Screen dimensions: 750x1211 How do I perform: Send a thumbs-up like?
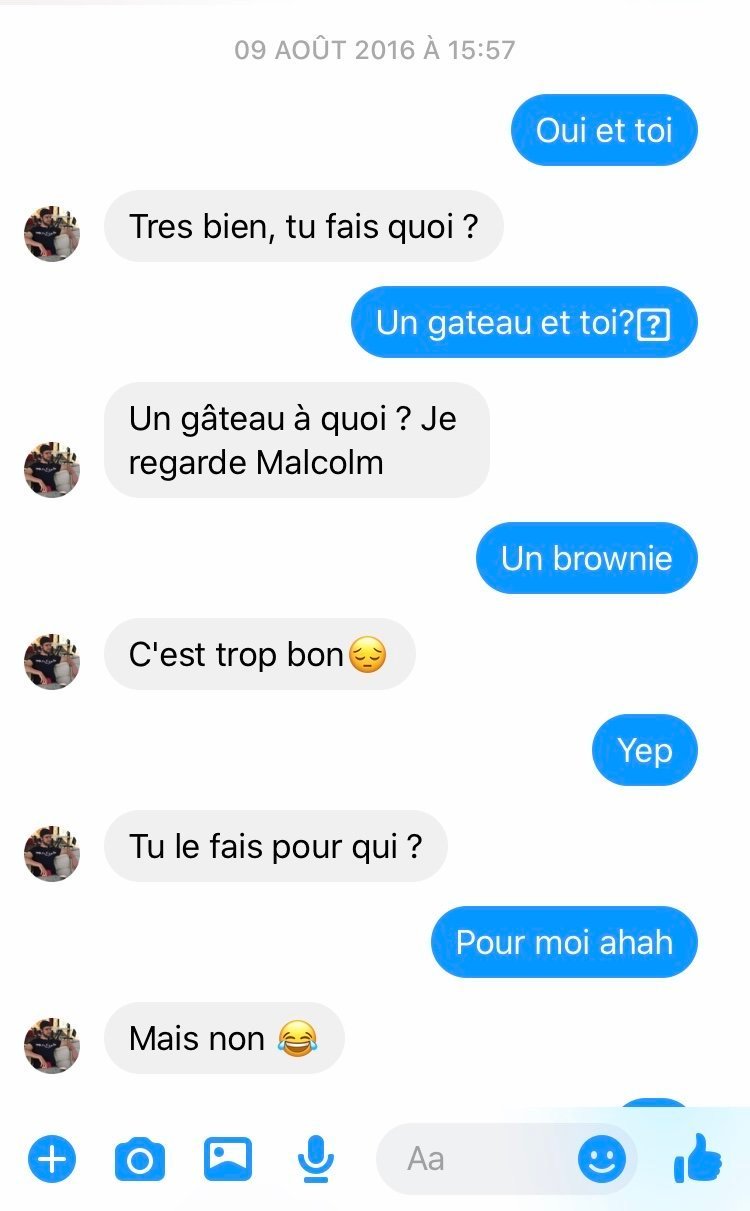click(x=698, y=1159)
